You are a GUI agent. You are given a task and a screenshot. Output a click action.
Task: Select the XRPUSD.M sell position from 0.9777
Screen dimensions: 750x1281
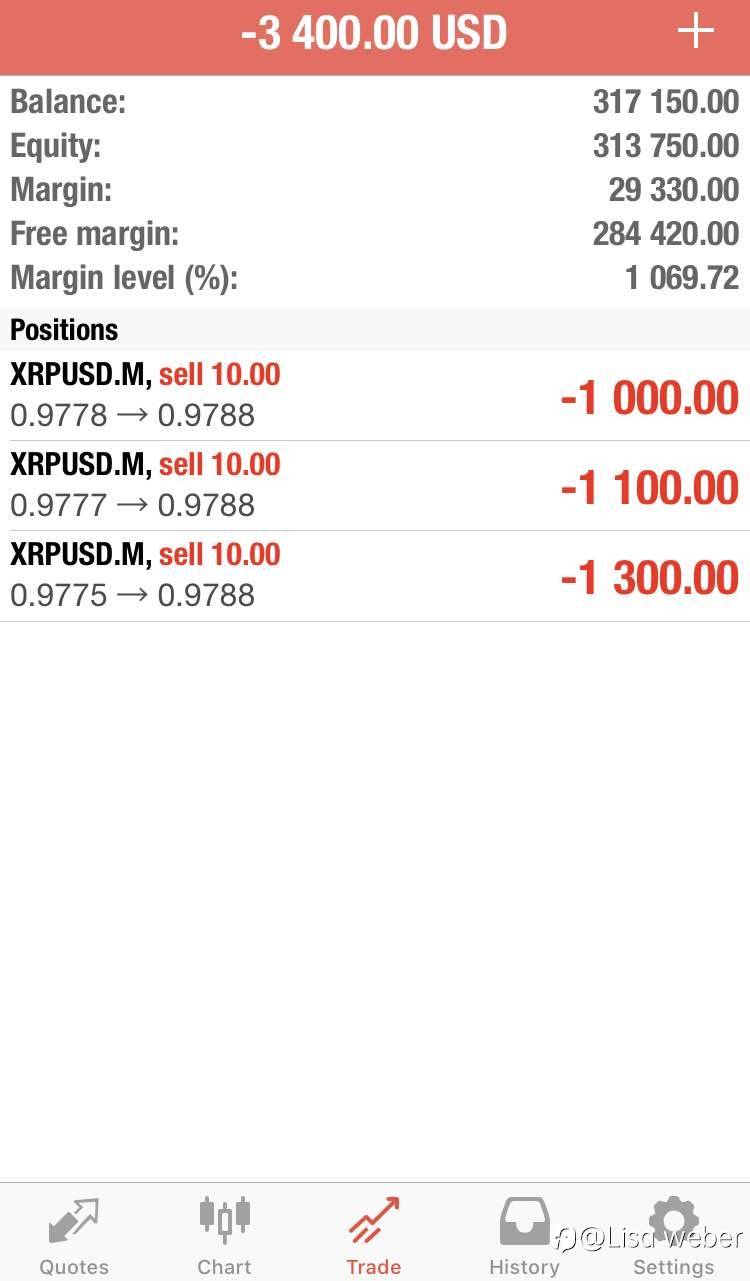pyautogui.click(x=374, y=486)
